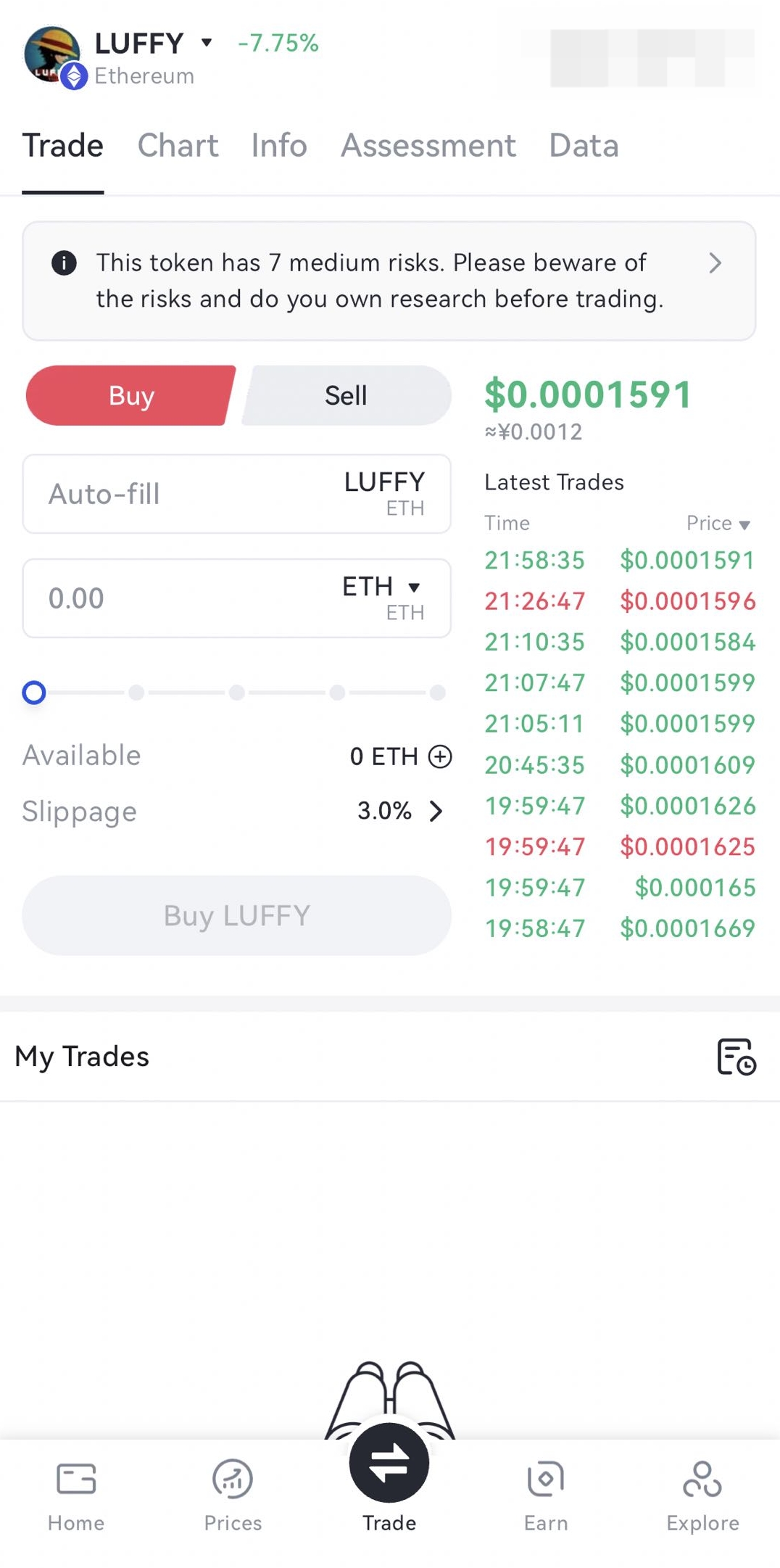Image resolution: width=780 pixels, height=1568 pixels.
Task: Open the Data tab
Action: (584, 146)
